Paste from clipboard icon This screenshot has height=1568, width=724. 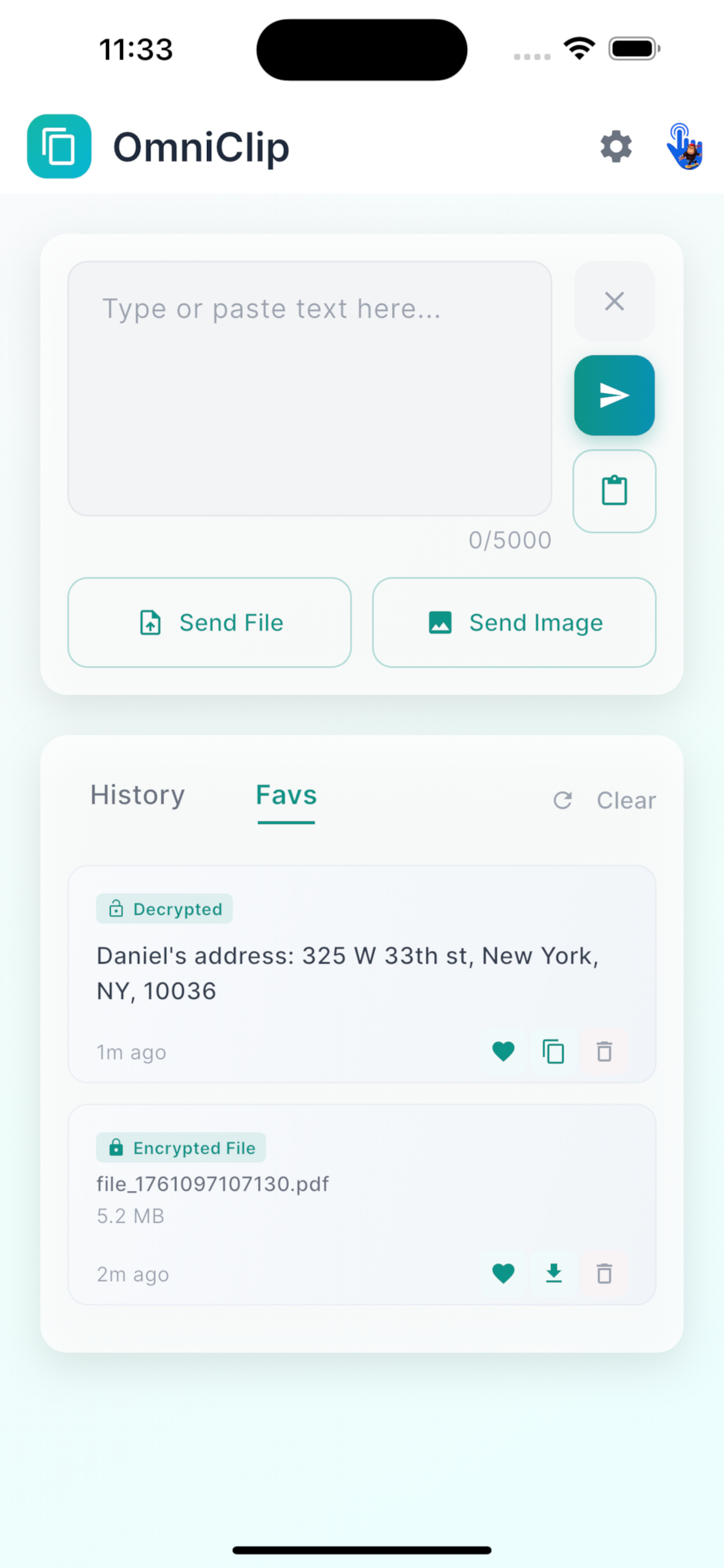coord(614,491)
